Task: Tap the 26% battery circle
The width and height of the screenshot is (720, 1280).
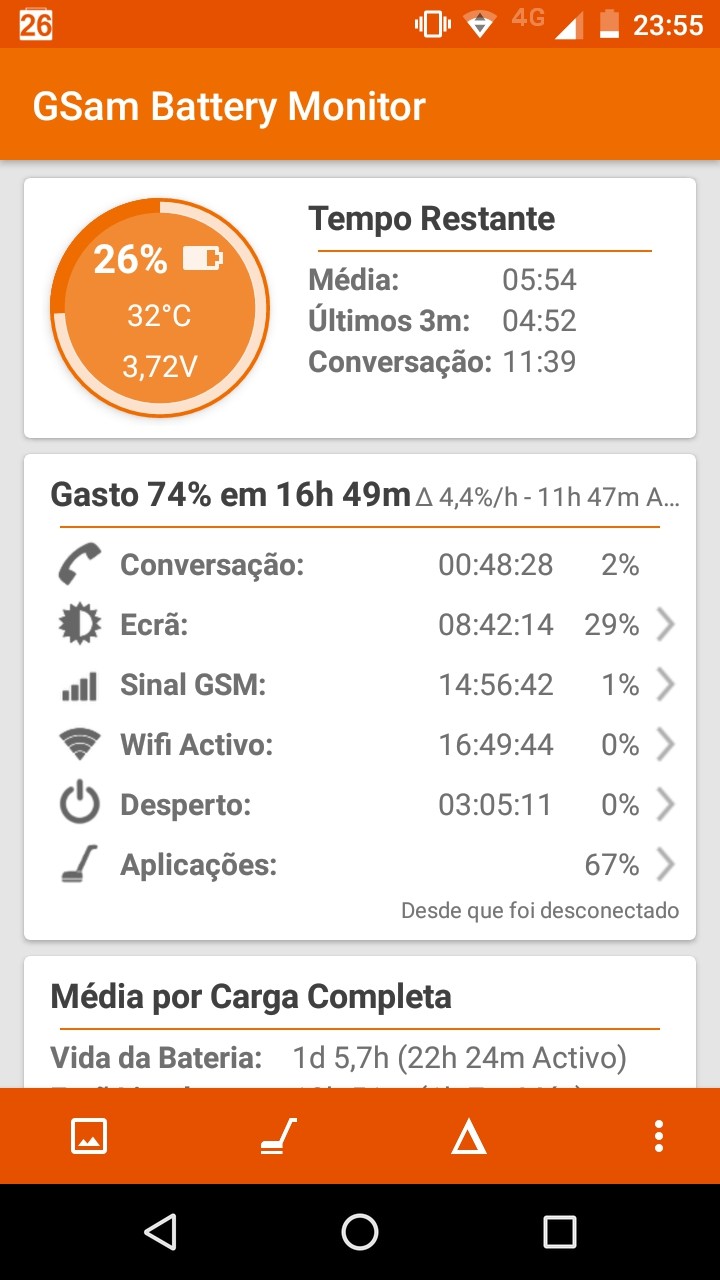Action: pos(160,308)
